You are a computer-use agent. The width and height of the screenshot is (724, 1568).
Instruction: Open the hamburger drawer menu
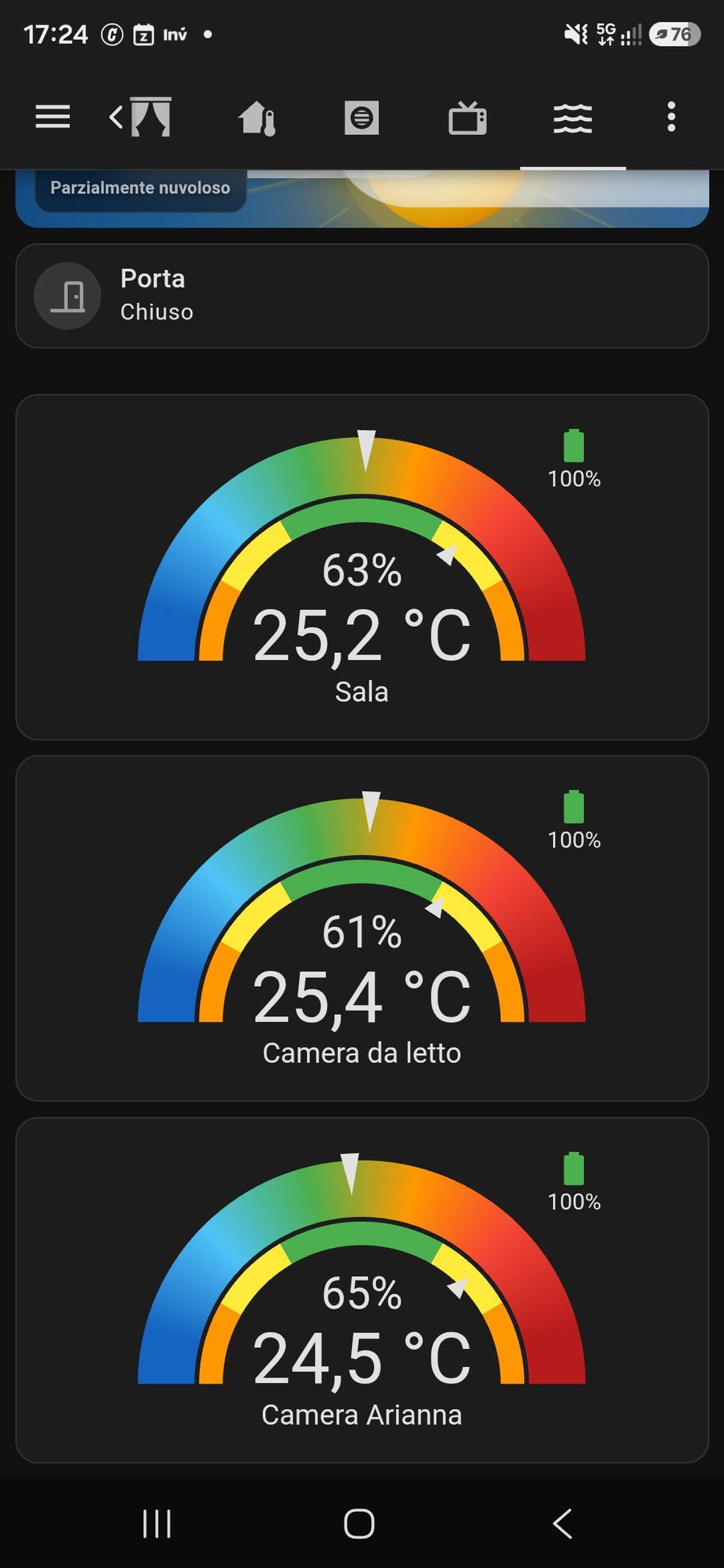pyautogui.click(x=53, y=117)
